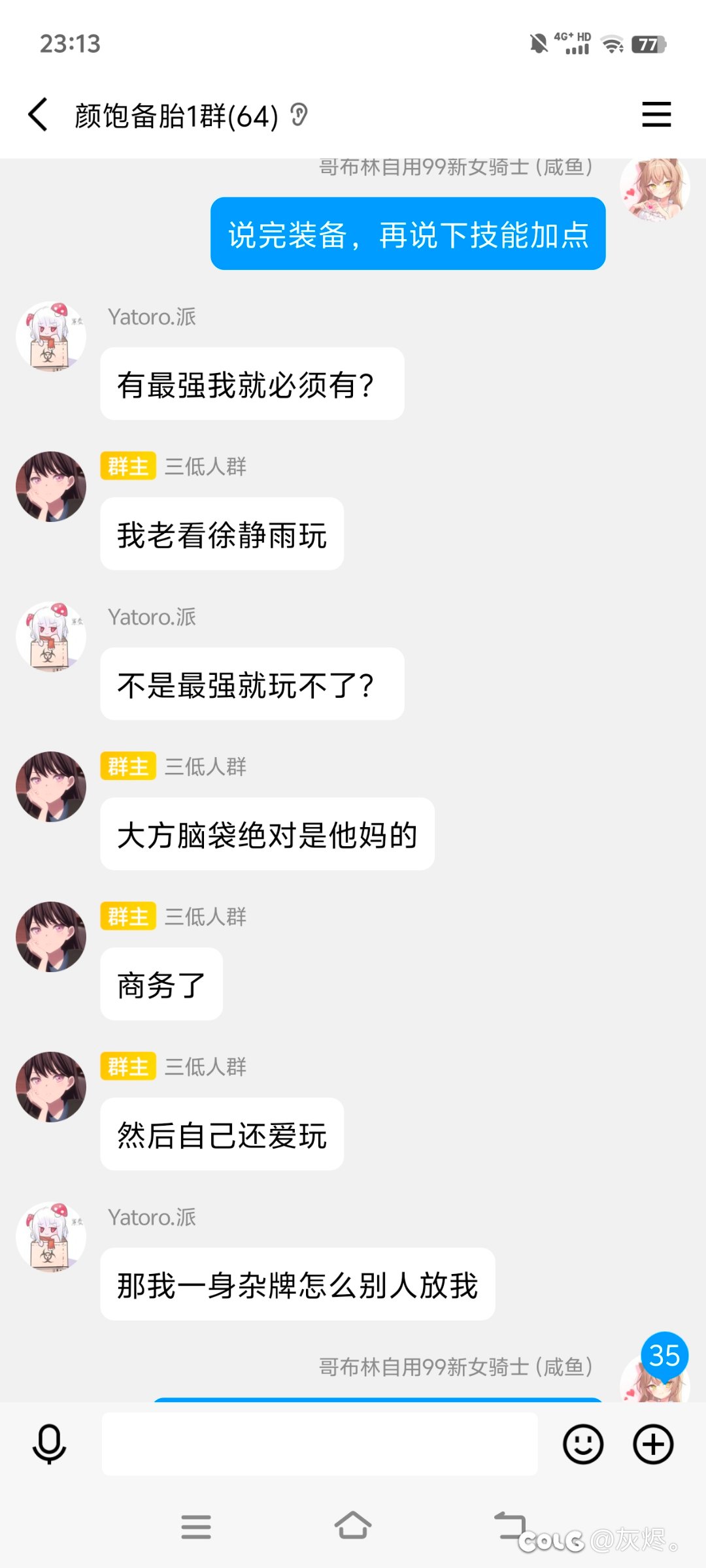Open the group chat menu icon
This screenshot has width=706, height=1568.
(x=656, y=115)
